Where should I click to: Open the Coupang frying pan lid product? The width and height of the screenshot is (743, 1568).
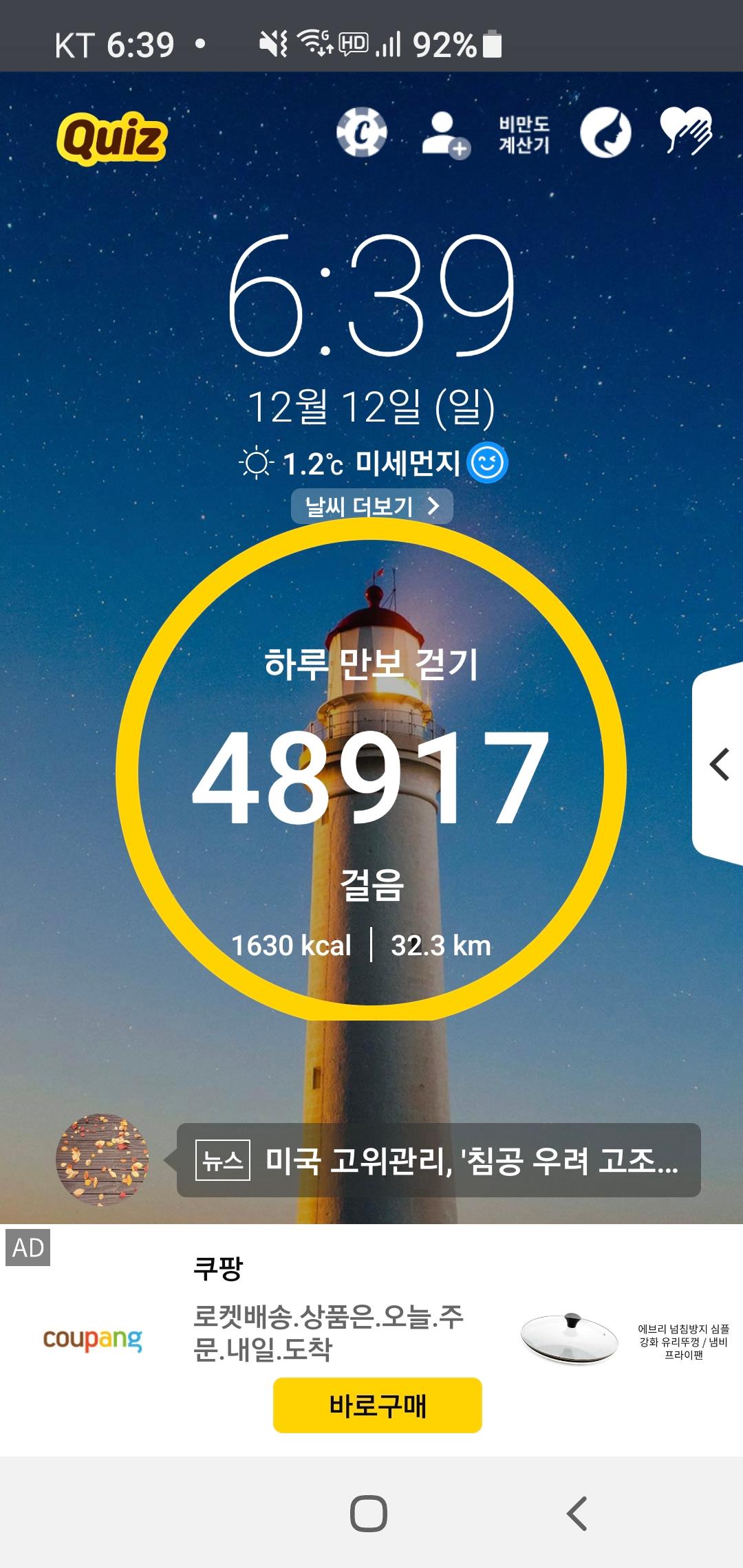570,1338
